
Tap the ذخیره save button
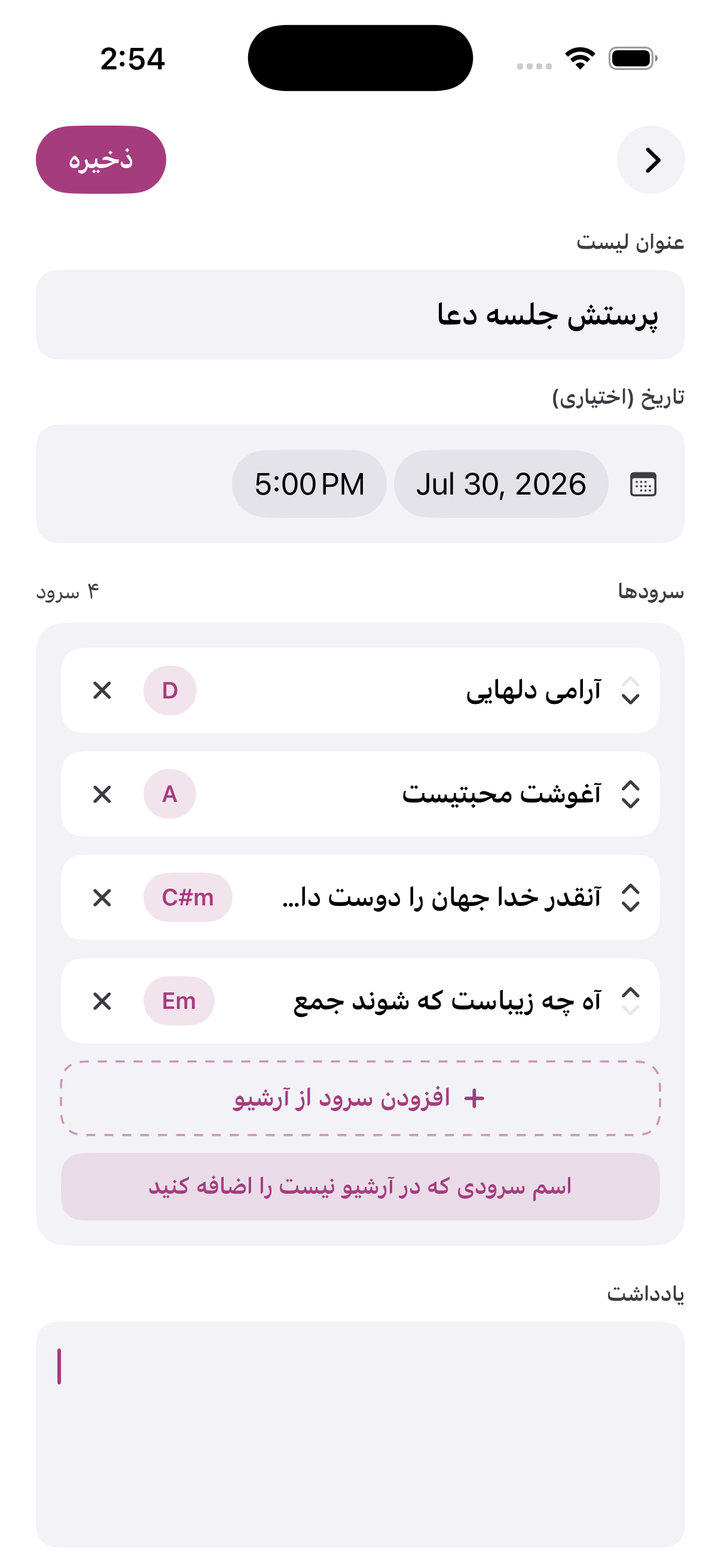[x=101, y=160]
